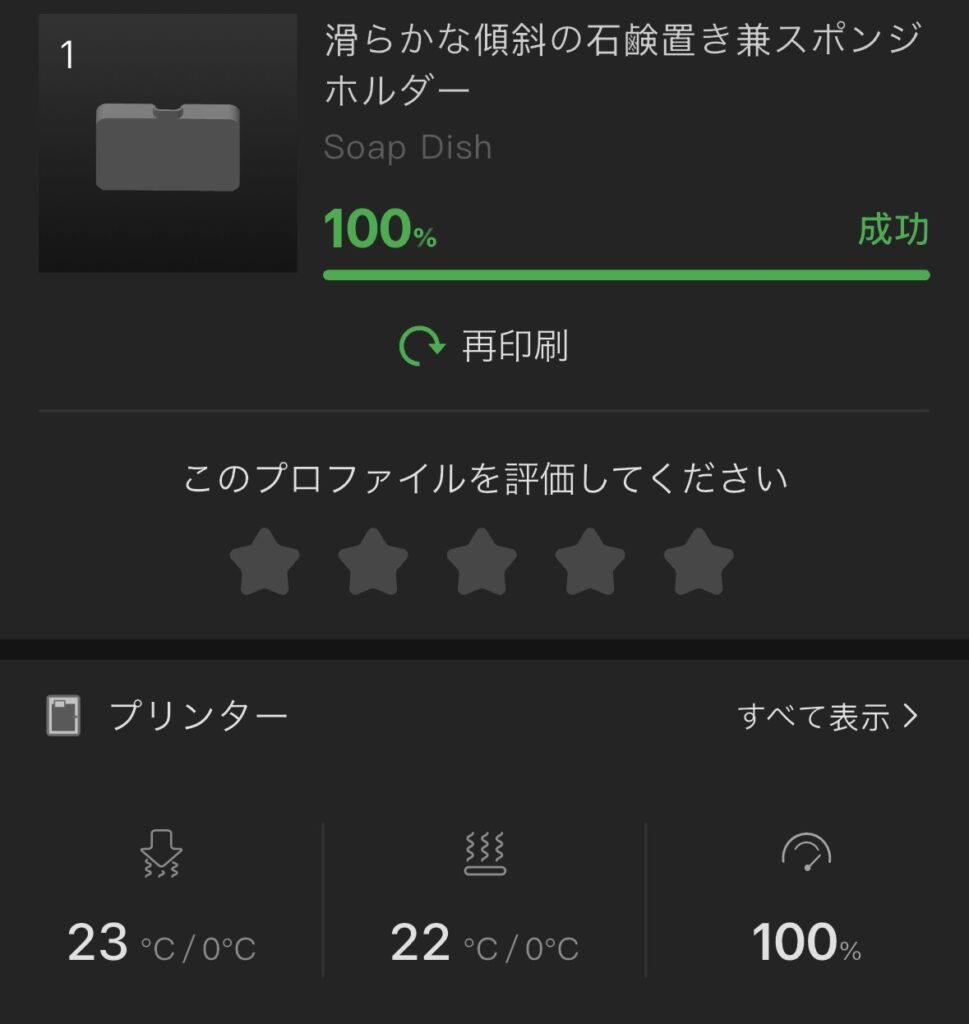Give the profile a three-star rating
This screenshot has height=1024, width=969.
tap(481, 562)
